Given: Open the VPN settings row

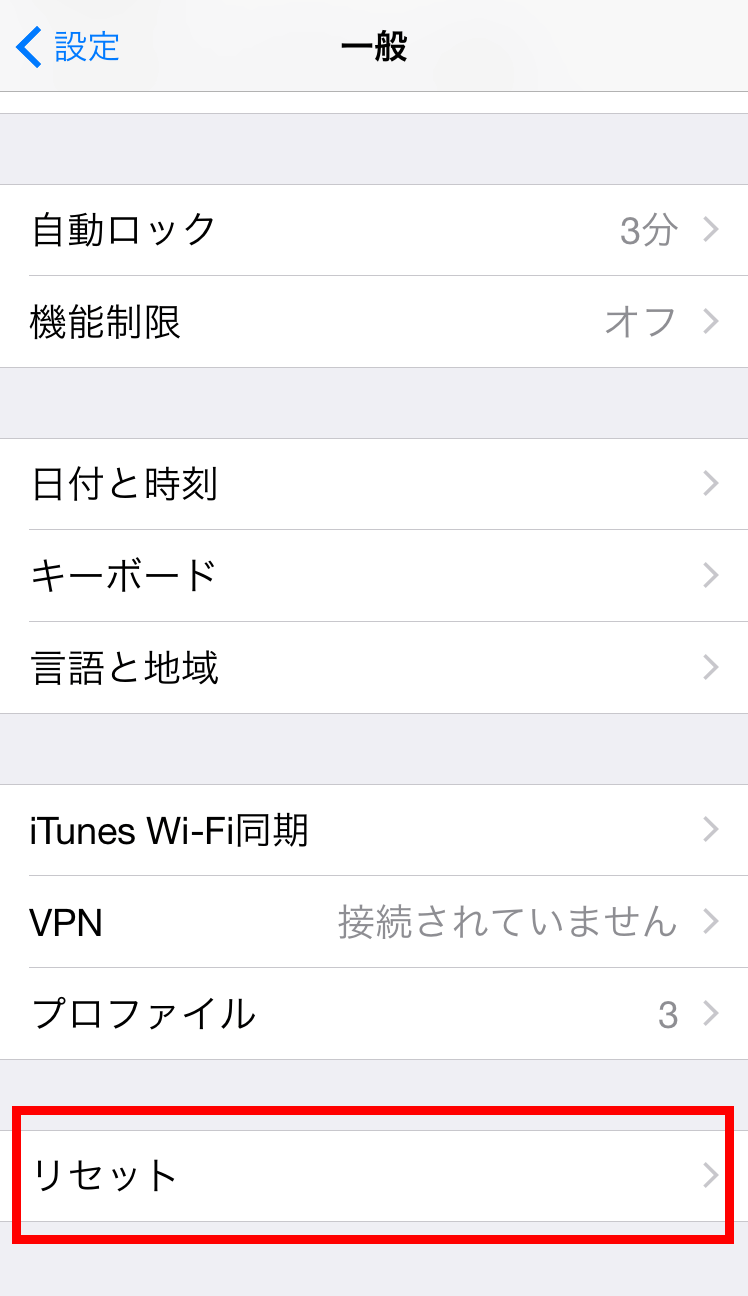Looking at the screenshot, I should coord(374,922).
